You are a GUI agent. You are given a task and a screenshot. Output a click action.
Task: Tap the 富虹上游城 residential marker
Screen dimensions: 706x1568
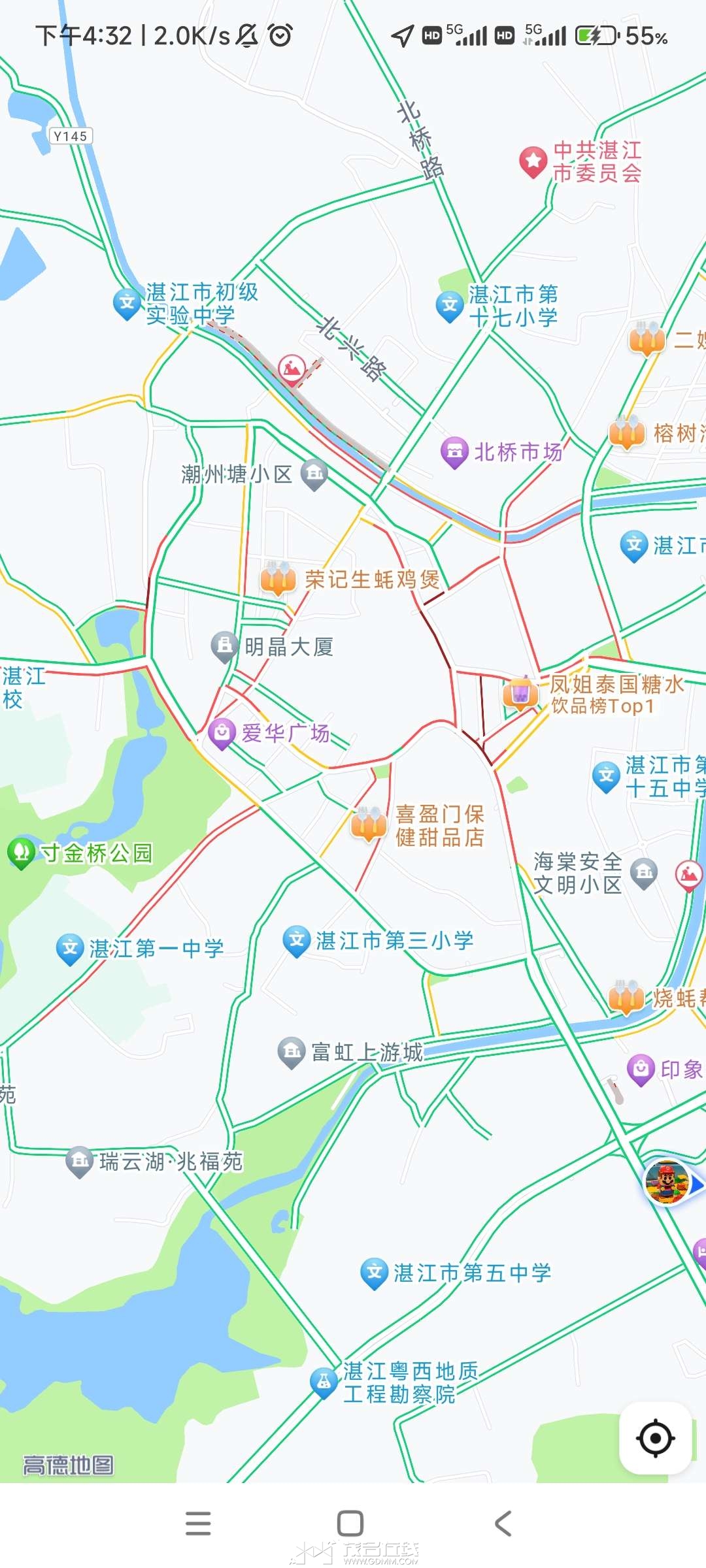click(x=292, y=1051)
